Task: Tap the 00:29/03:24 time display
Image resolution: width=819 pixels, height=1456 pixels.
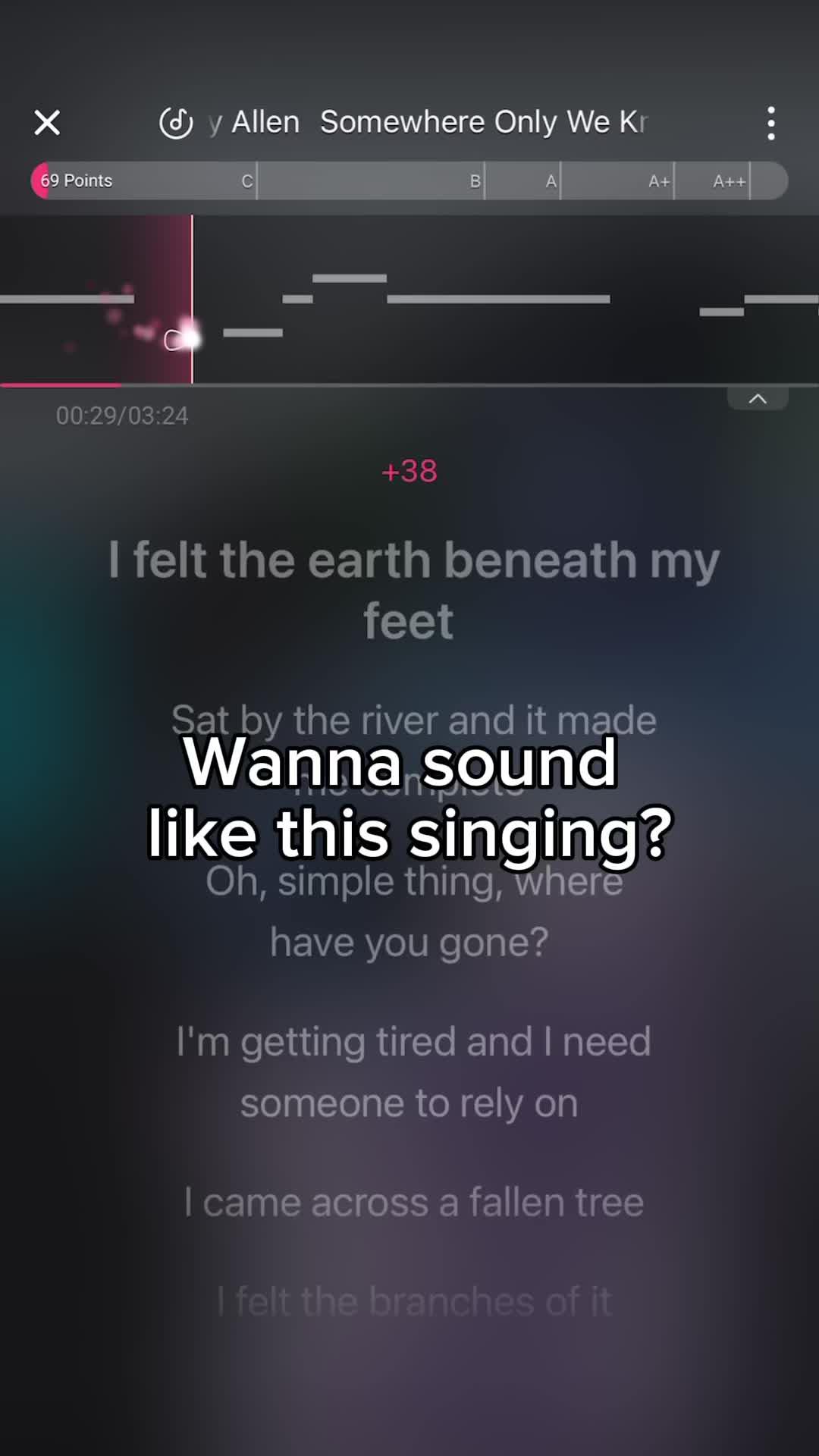Action: pyautogui.click(x=123, y=416)
